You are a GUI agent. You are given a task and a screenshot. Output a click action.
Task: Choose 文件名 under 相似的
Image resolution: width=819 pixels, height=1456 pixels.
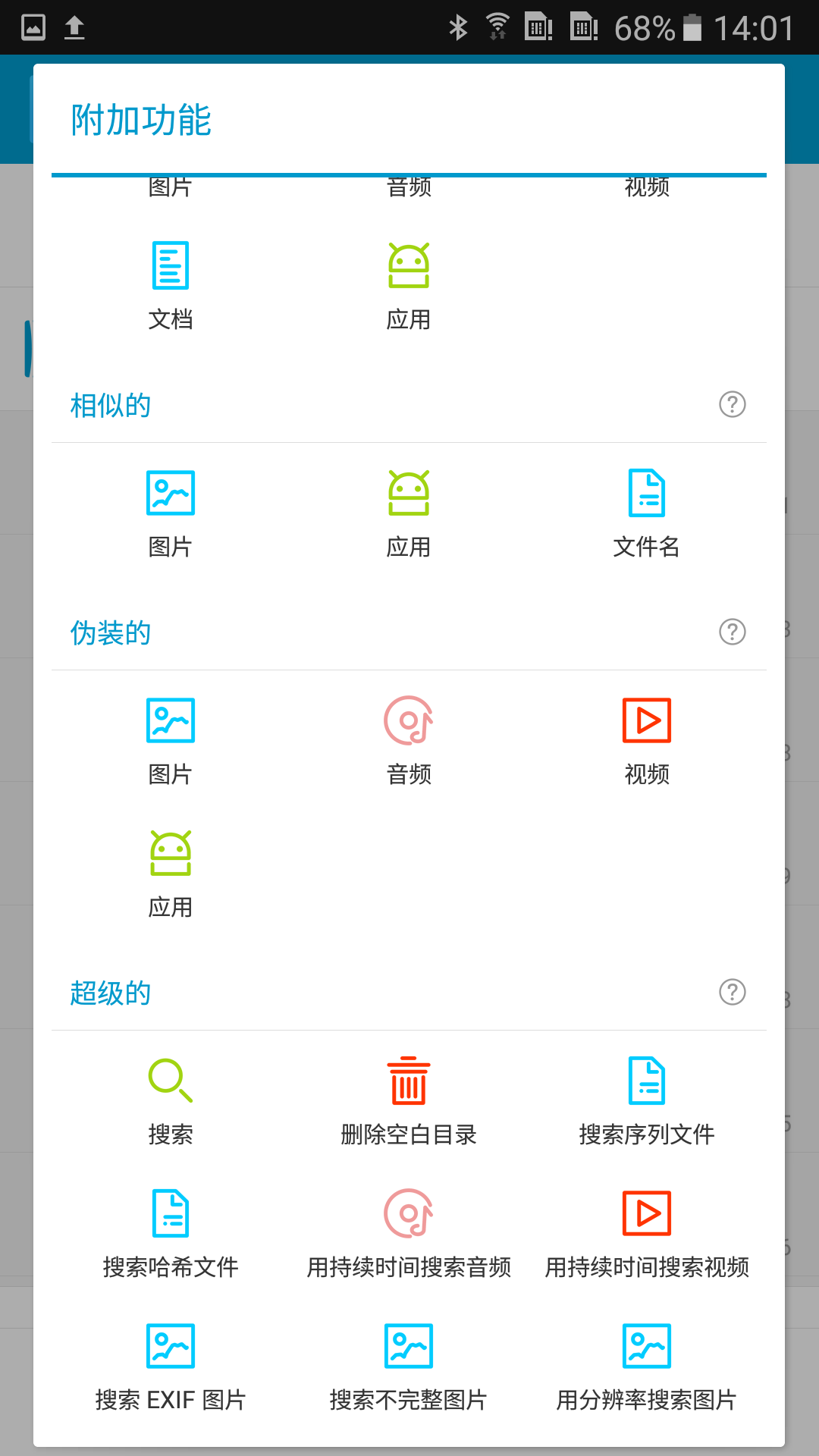point(647,512)
